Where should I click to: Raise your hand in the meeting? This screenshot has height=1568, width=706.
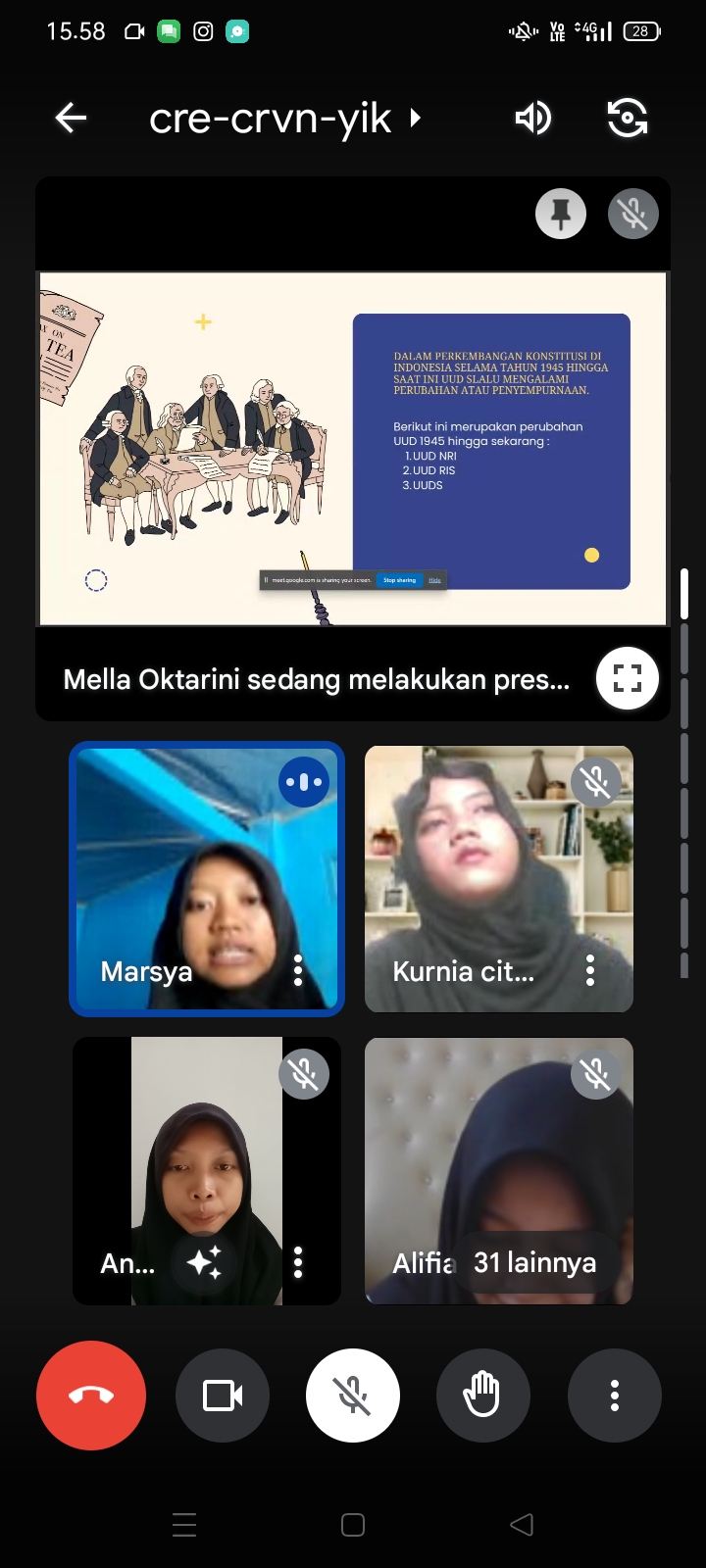(x=483, y=1396)
